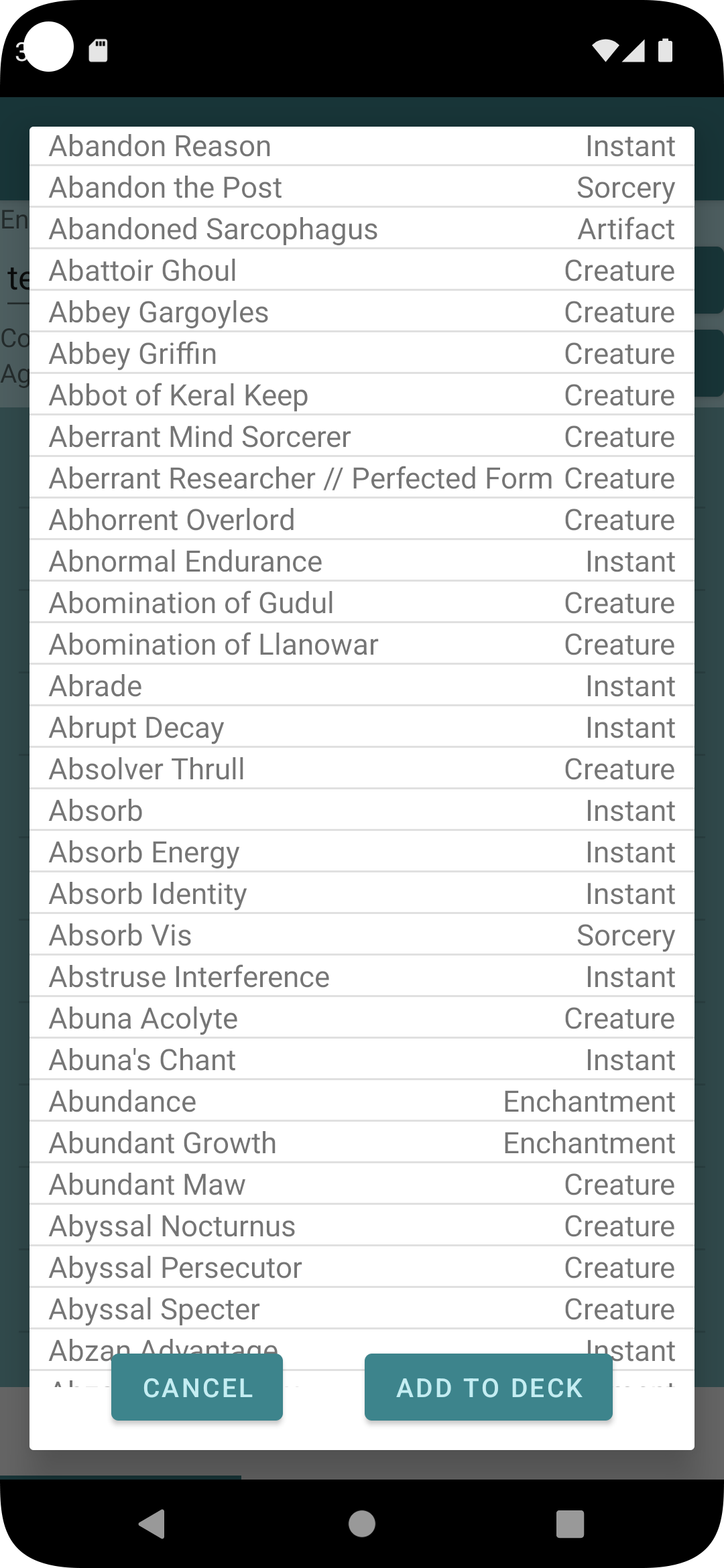Image resolution: width=724 pixels, height=1568 pixels.
Task: Select Abattoir Ghoul creature
Action: (362, 271)
